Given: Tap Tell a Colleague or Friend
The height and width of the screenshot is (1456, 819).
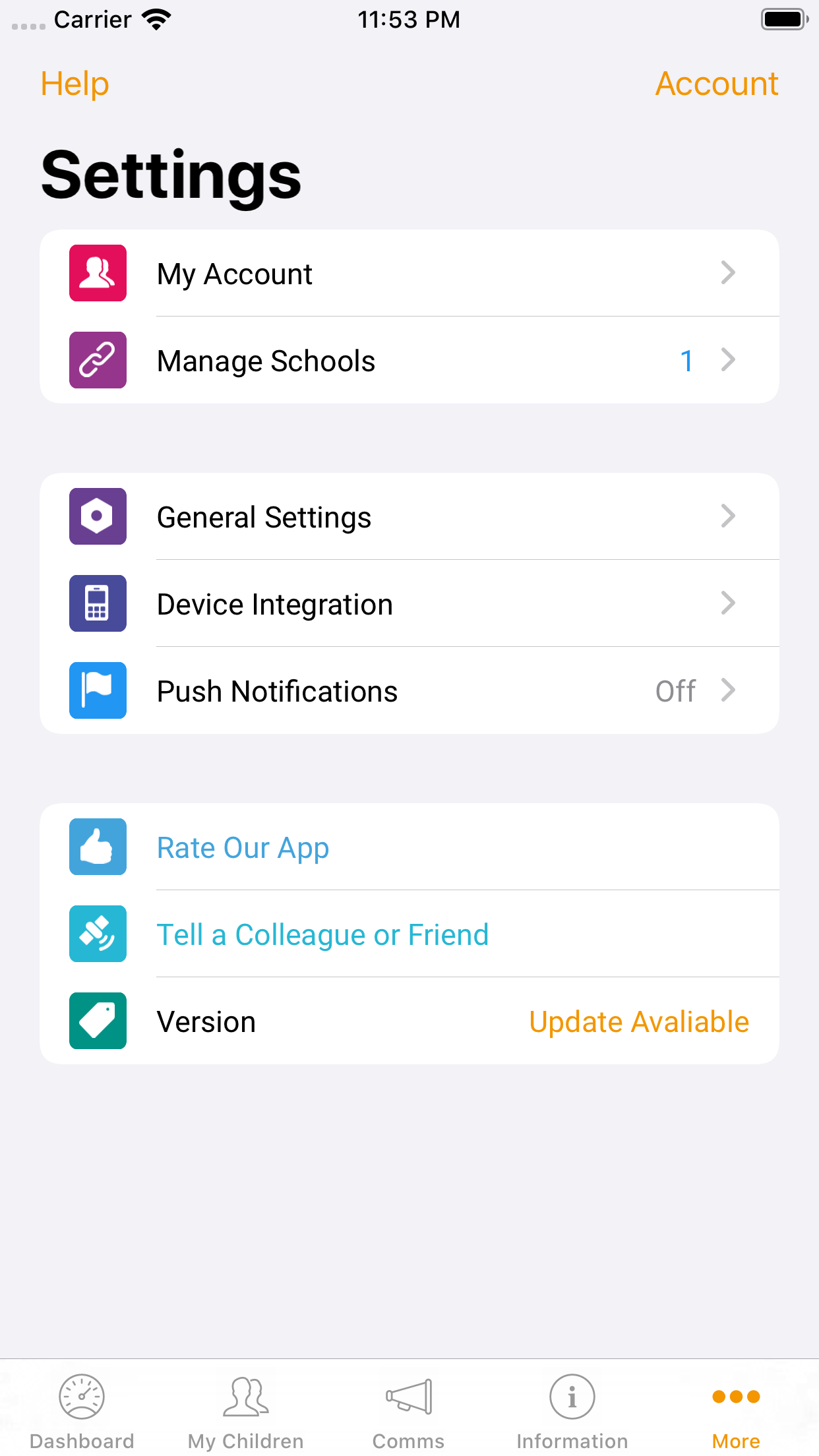Looking at the screenshot, I should pos(322,935).
